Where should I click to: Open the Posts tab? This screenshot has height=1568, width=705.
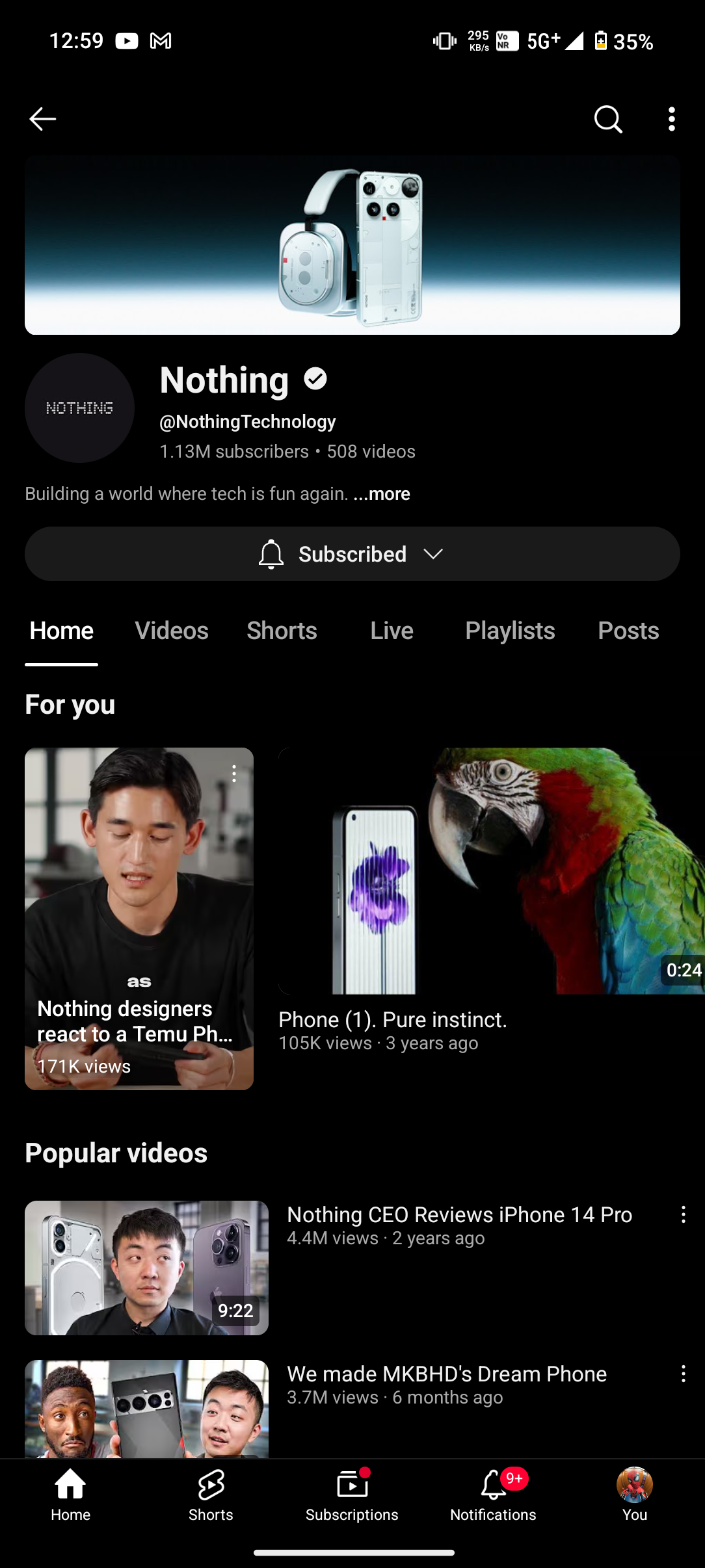[628, 631]
